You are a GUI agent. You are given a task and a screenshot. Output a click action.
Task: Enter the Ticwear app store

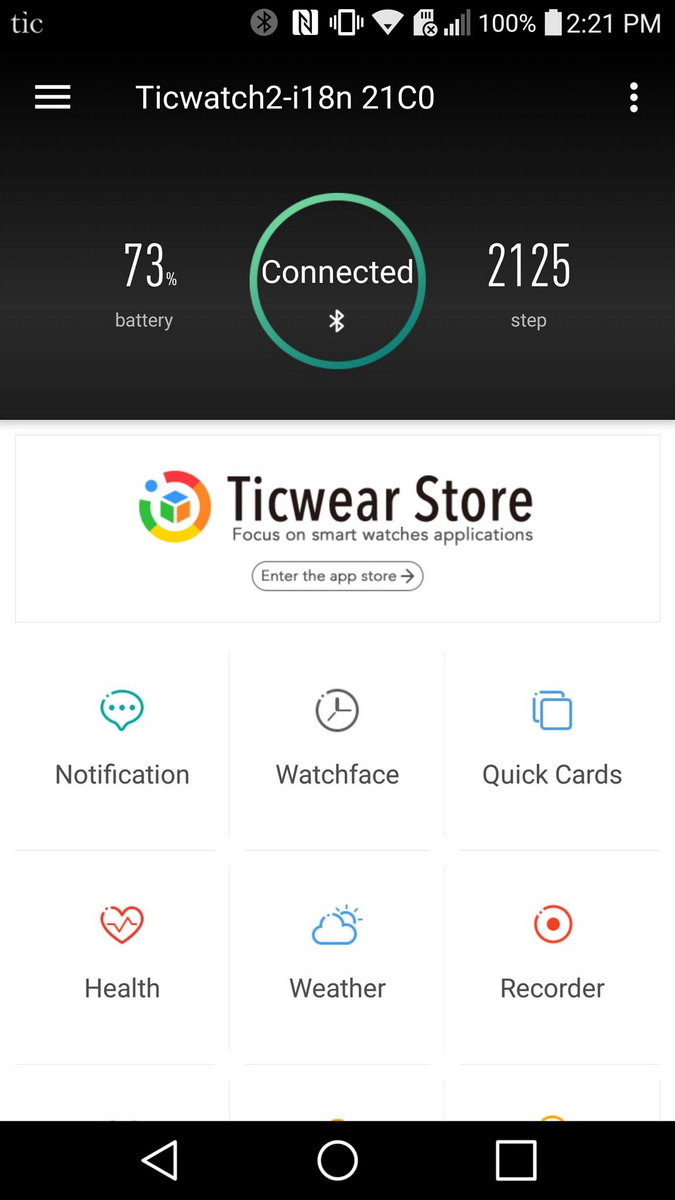[x=337, y=576]
